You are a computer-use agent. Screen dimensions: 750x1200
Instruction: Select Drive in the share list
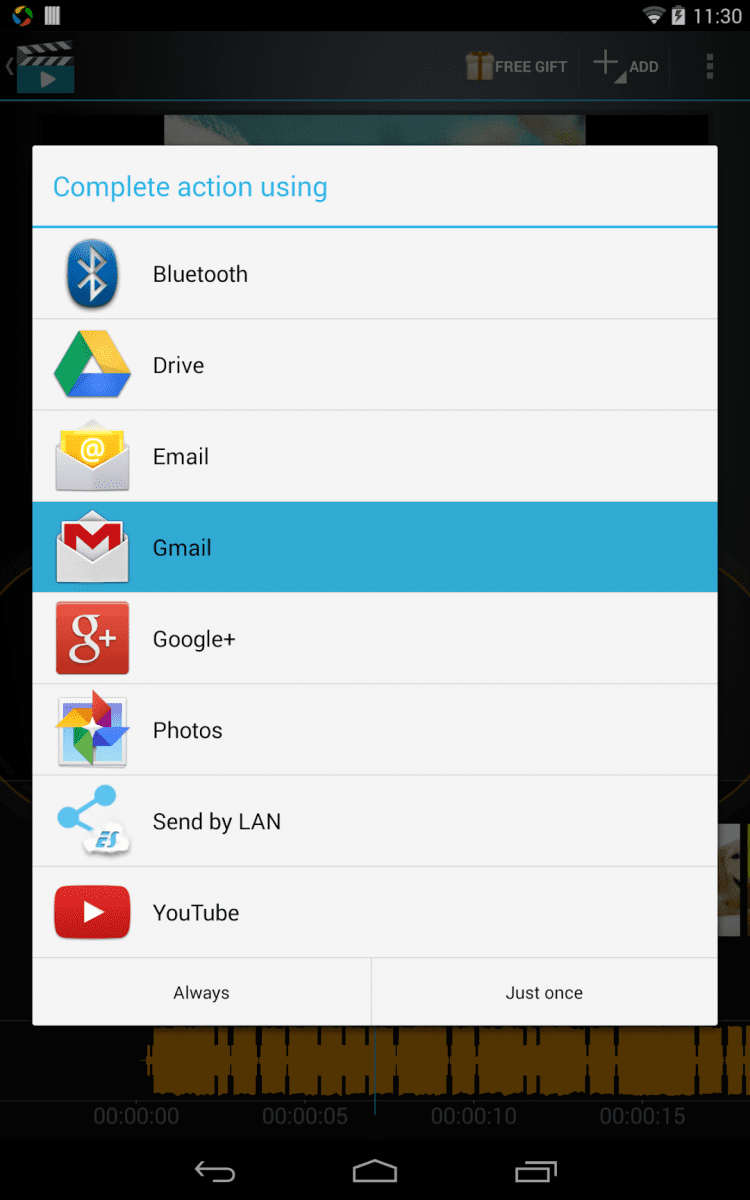point(374,365)
